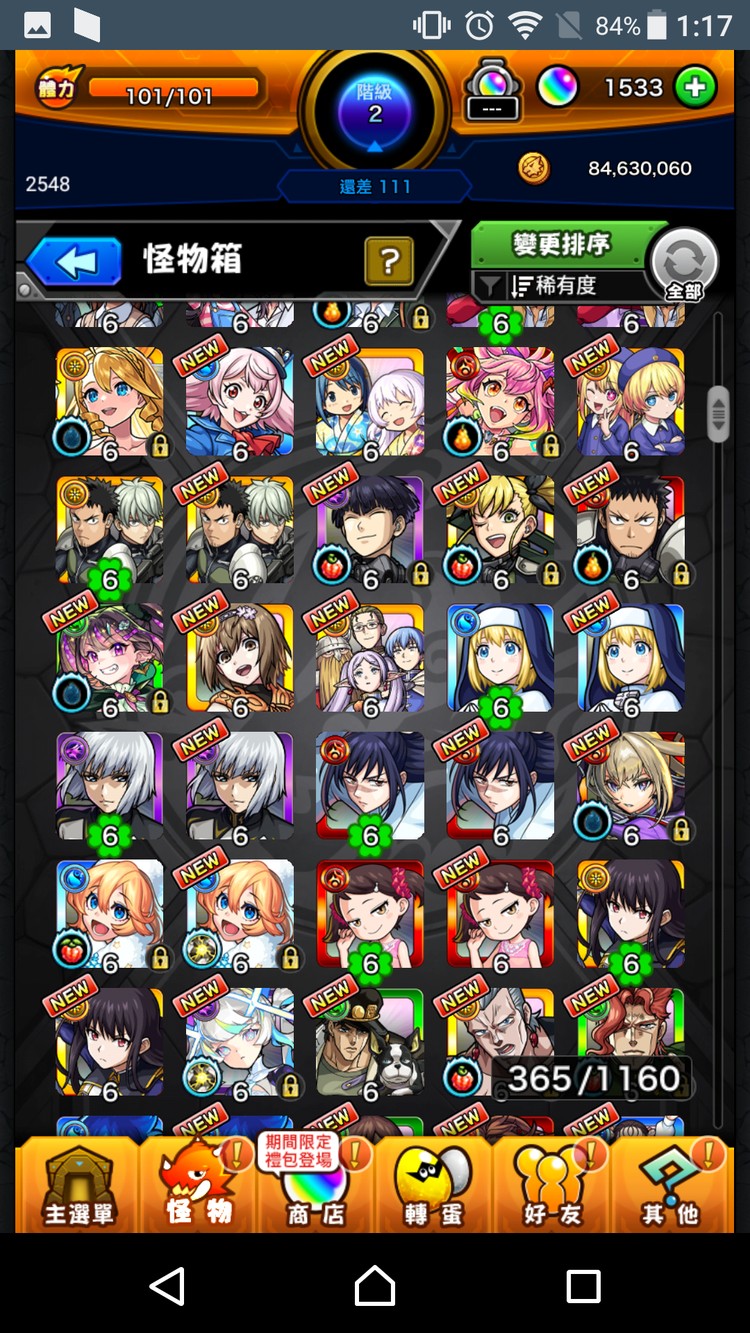The height and width of the screenshot is (1333, 750).
Task: Select the group monster card with glasses man
Action: pyautogui.click(x=370, y=658)
